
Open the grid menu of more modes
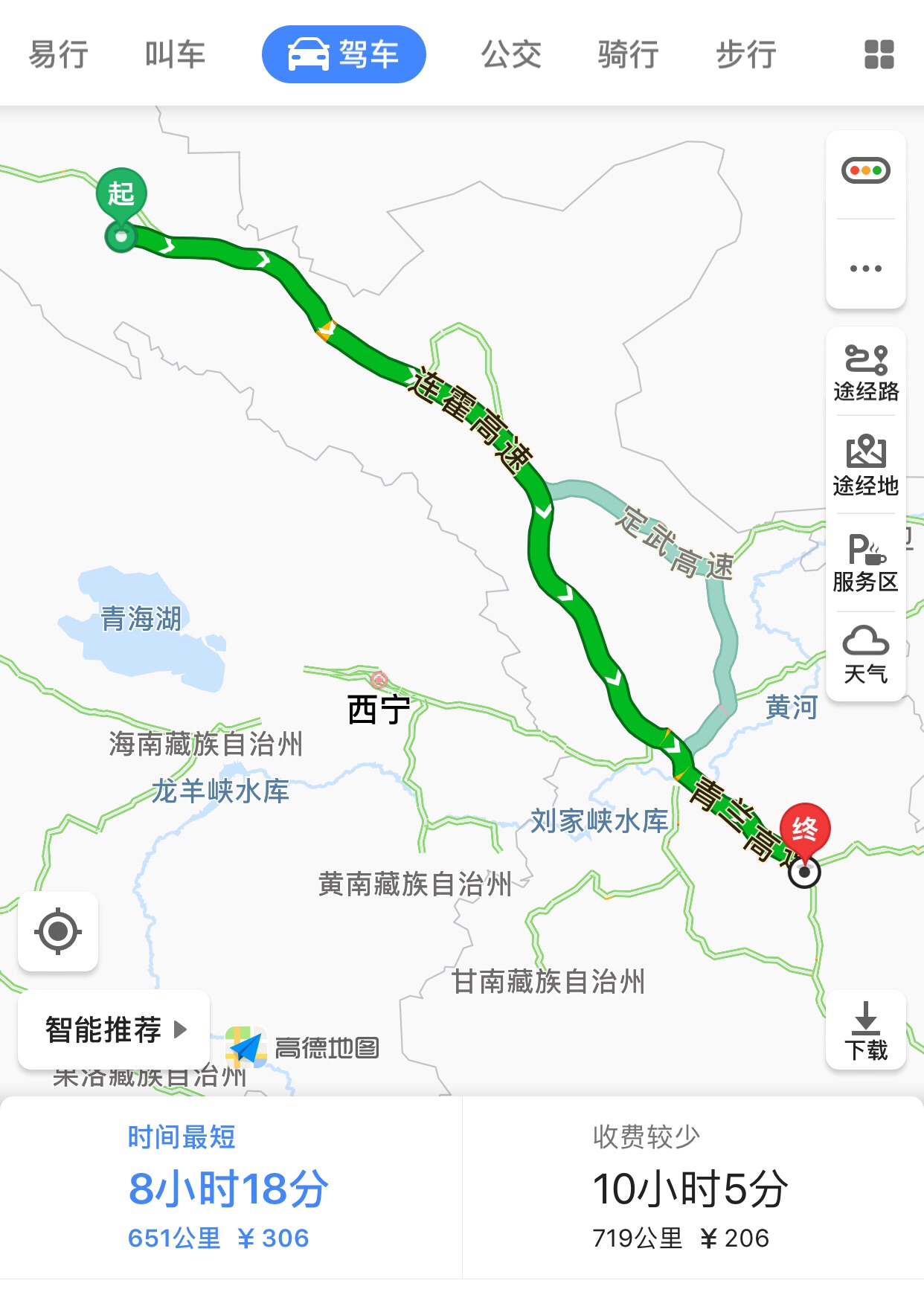click(x=879, y=54)
